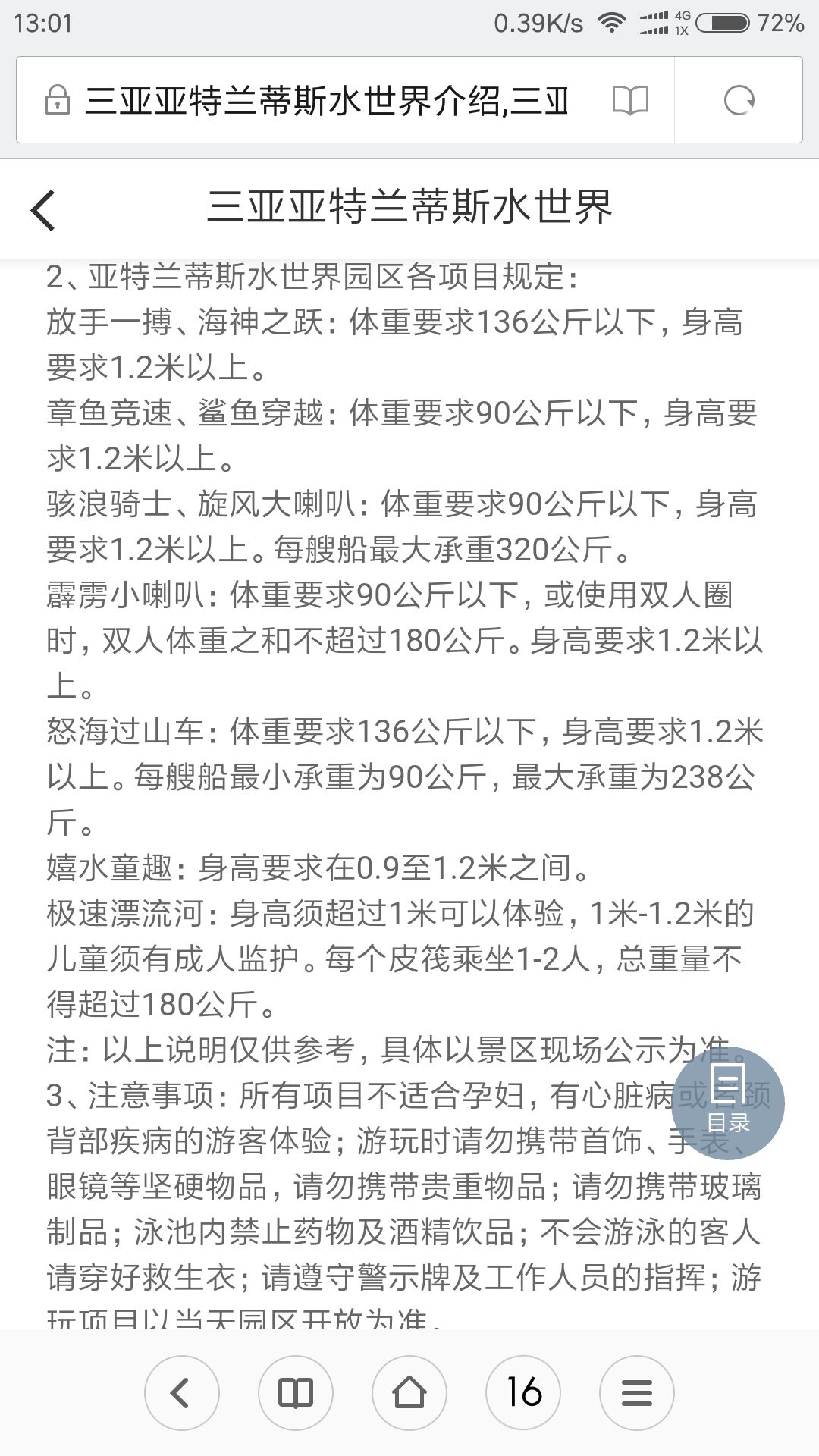Tap the URL address bar
Image resolution: width=819 pixels, height=1456 pixels.
[326, 100]
